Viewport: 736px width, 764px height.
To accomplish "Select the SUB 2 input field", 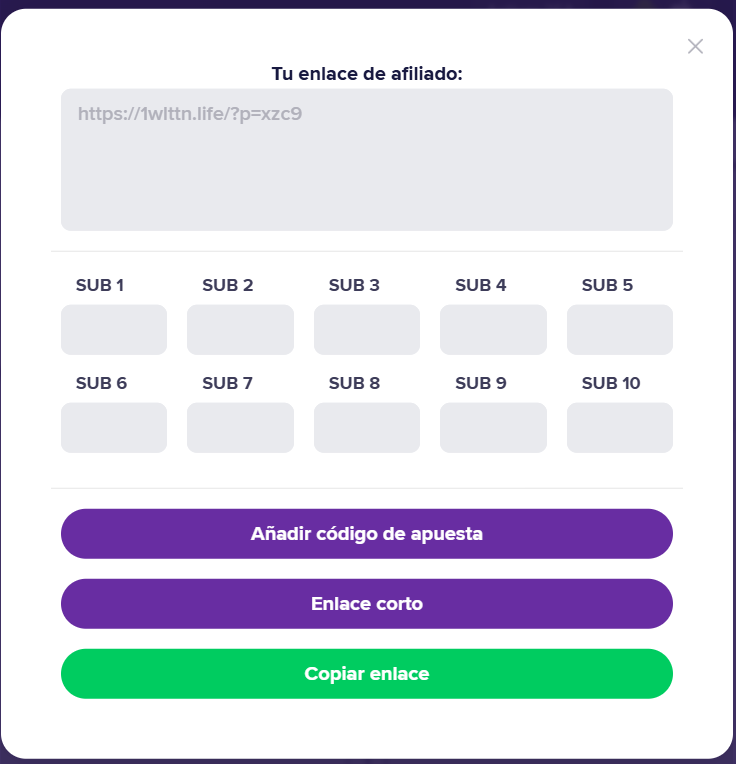I will [240, 330].
